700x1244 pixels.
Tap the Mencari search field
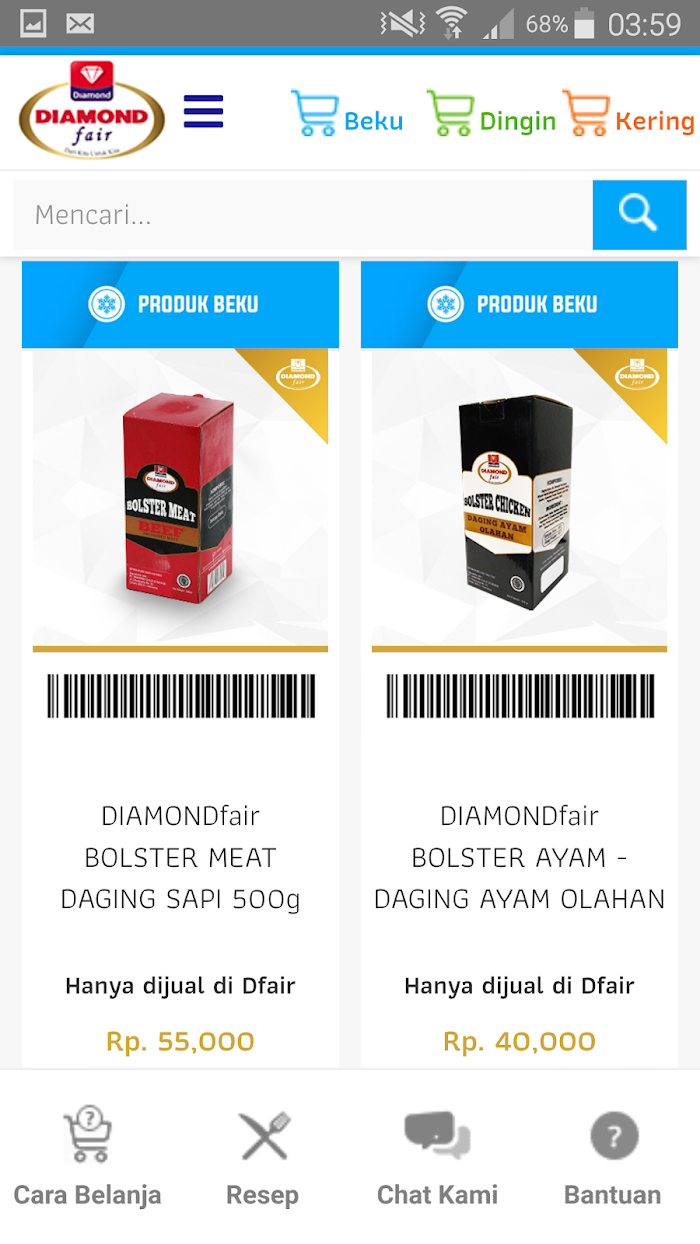pos(303,215)
